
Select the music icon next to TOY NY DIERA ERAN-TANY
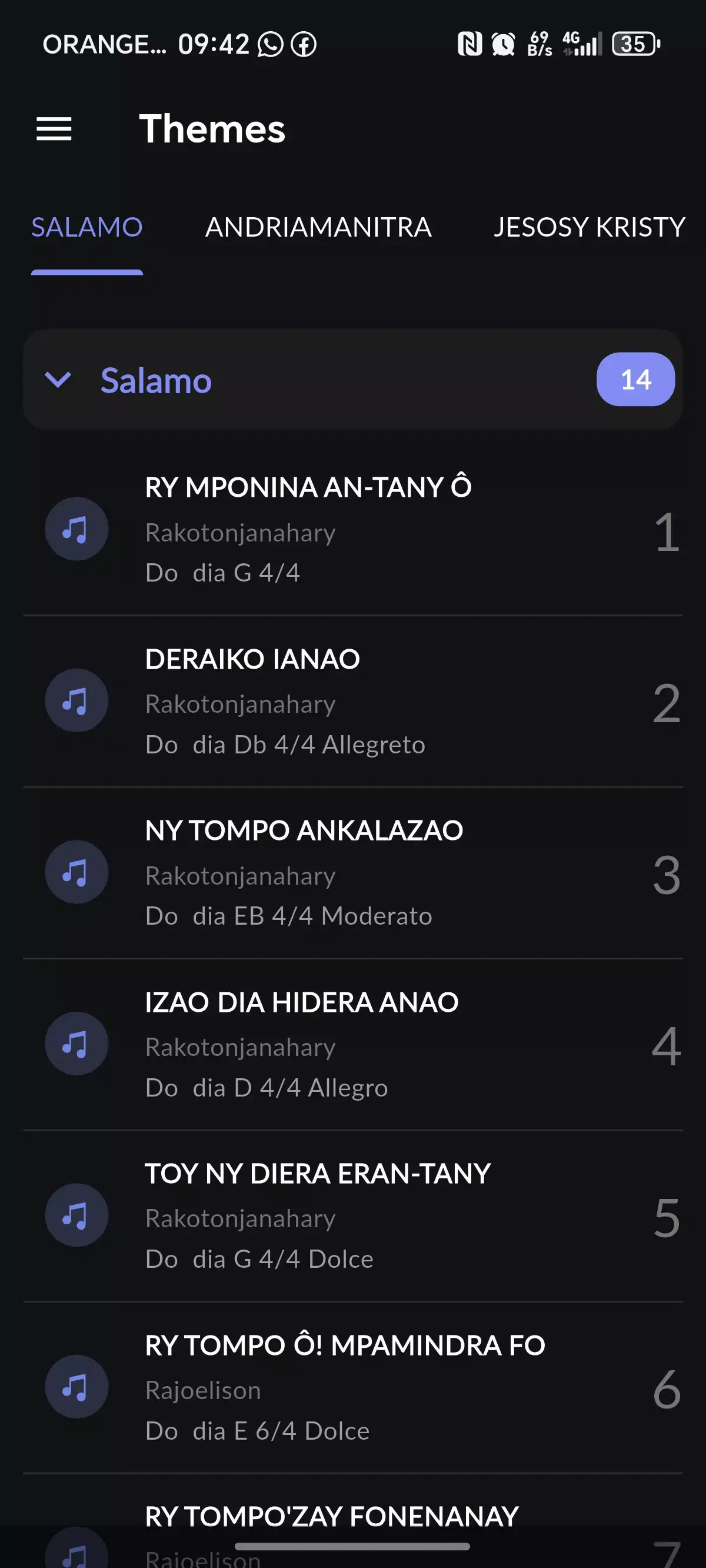(x=76, y=1215)
